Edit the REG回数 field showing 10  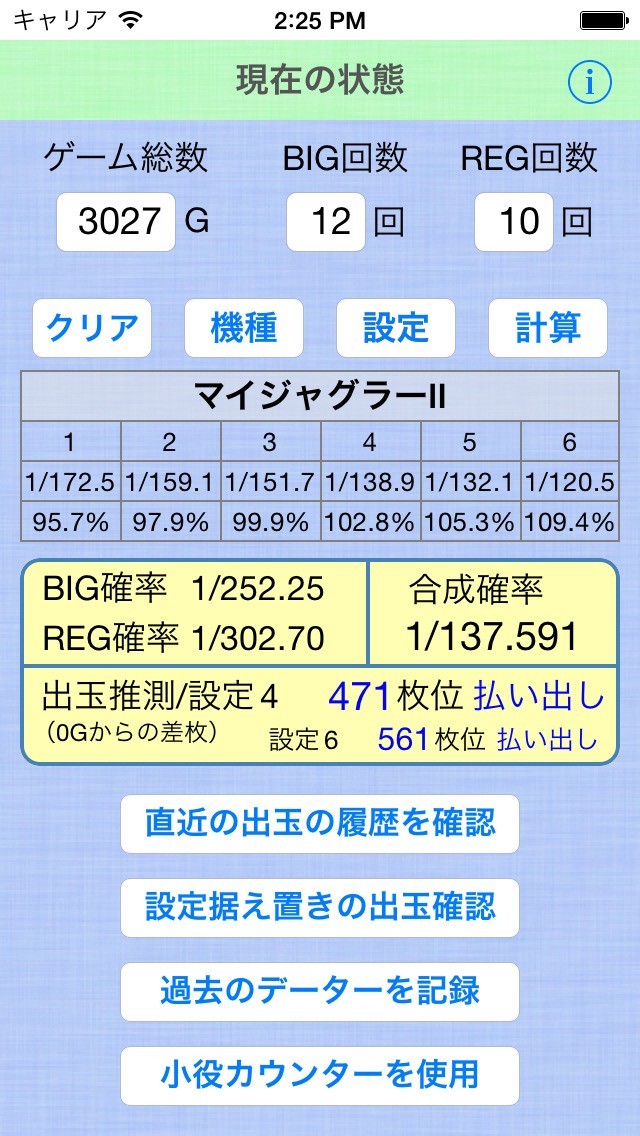(514, 222)
